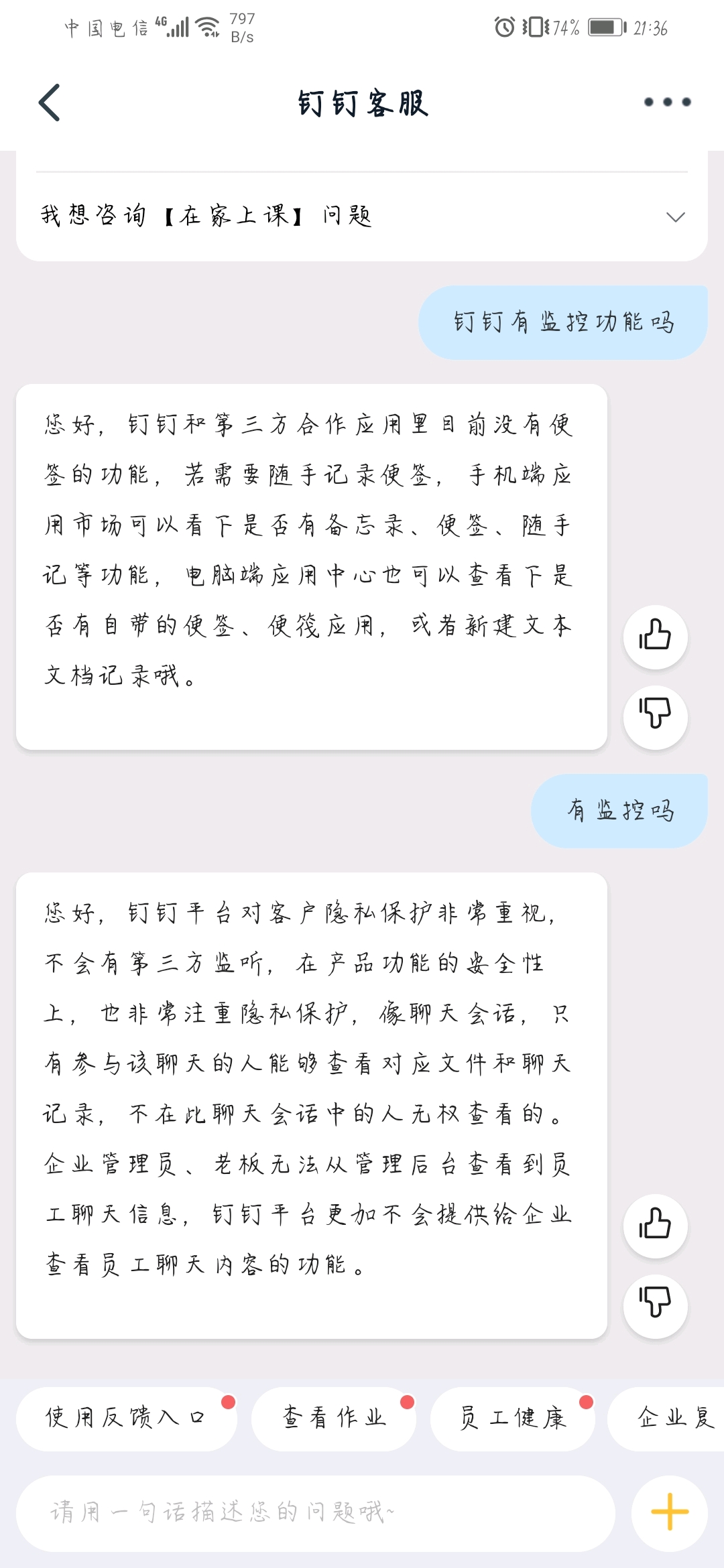
Task: Expand 我想咨询【在家上课】问题 row
Action: click(675, 217)
